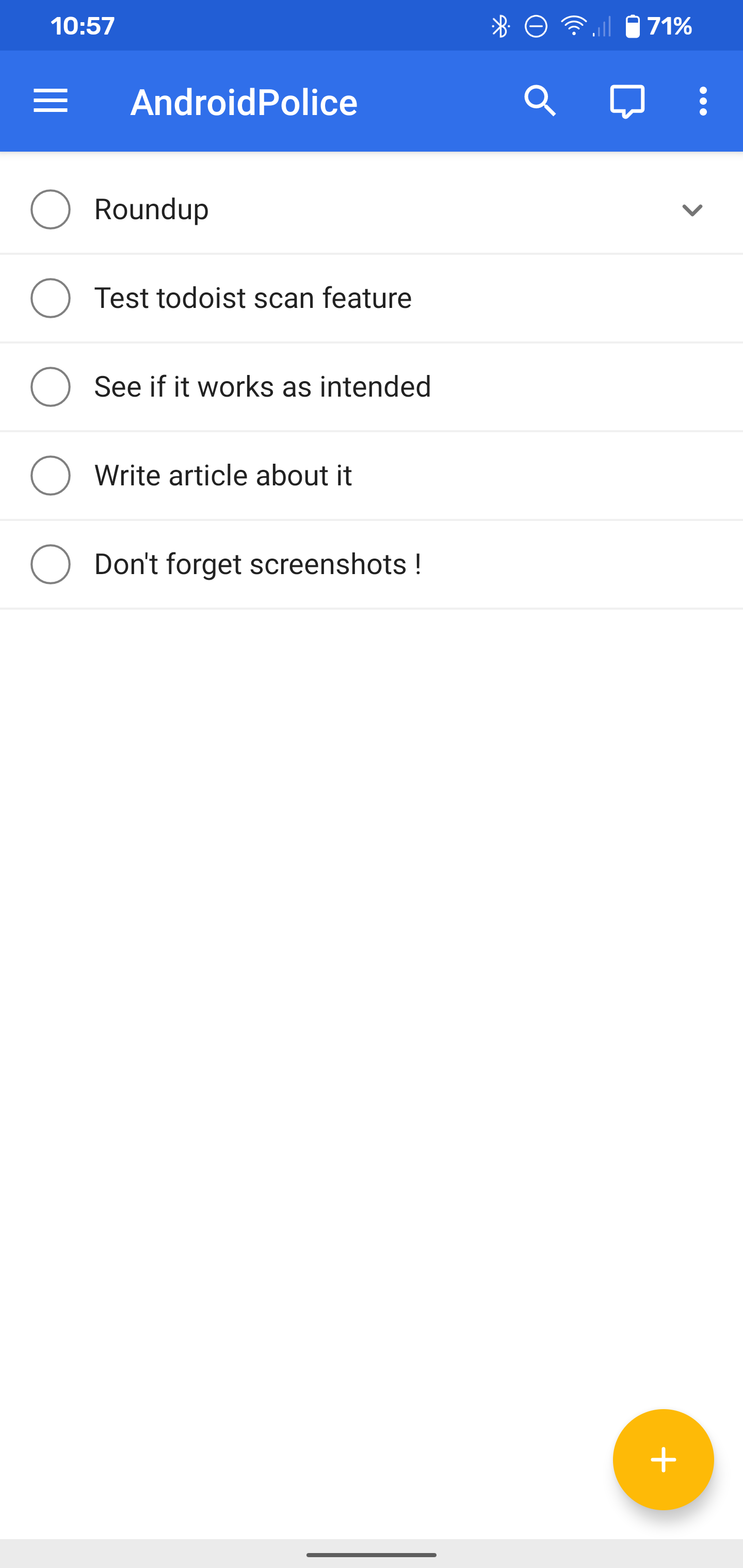Tap the navigation handle at screen bottom
Viewport: 743px width, 1568px height.
372,1556
